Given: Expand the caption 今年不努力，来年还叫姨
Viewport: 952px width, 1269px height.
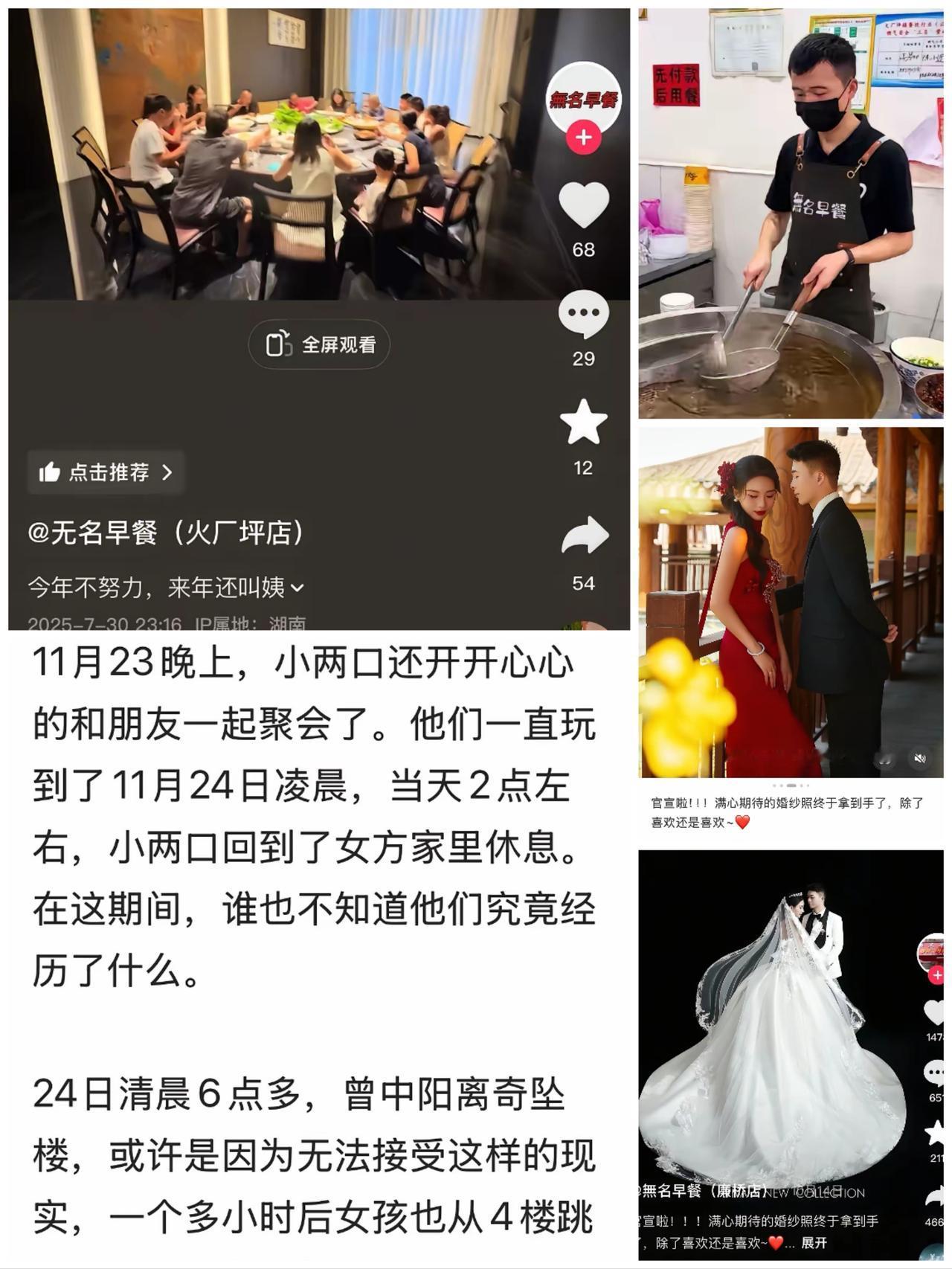Looking at the screenshot, I should point(164,586).
